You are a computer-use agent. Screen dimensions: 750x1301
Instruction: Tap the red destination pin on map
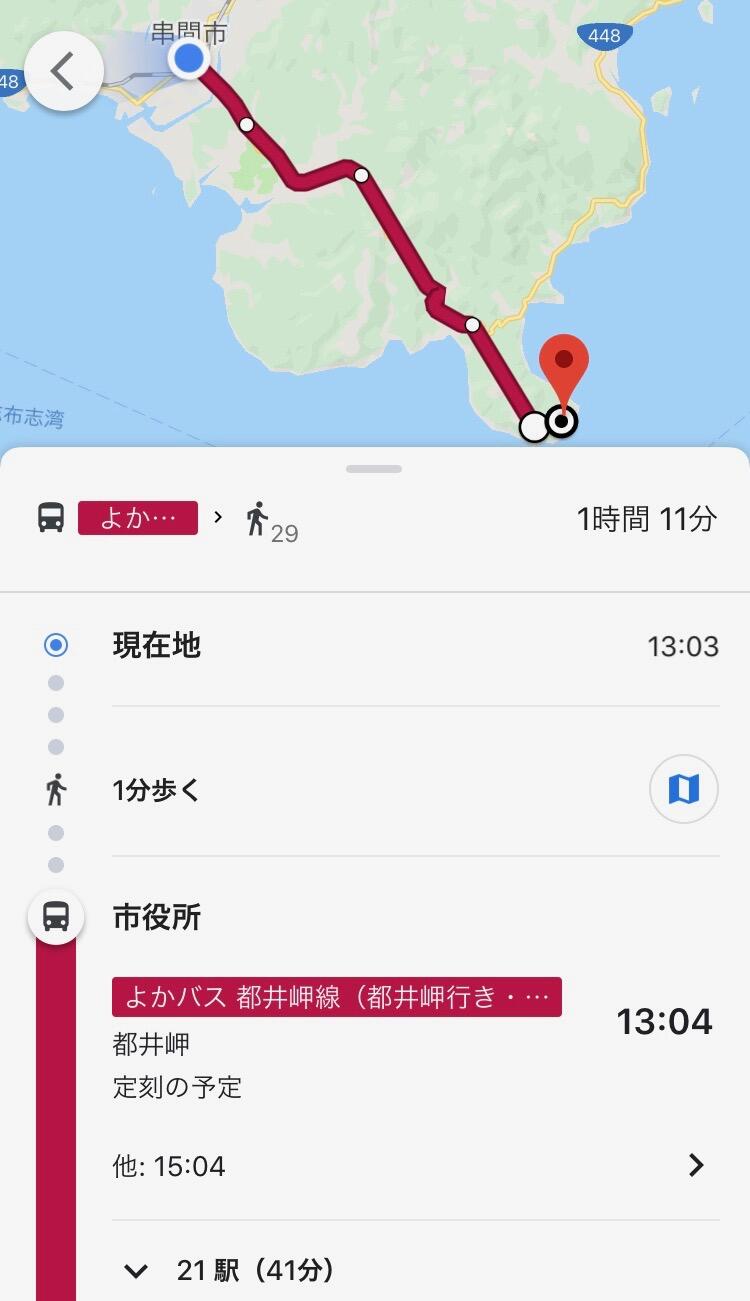coord(564,374)
